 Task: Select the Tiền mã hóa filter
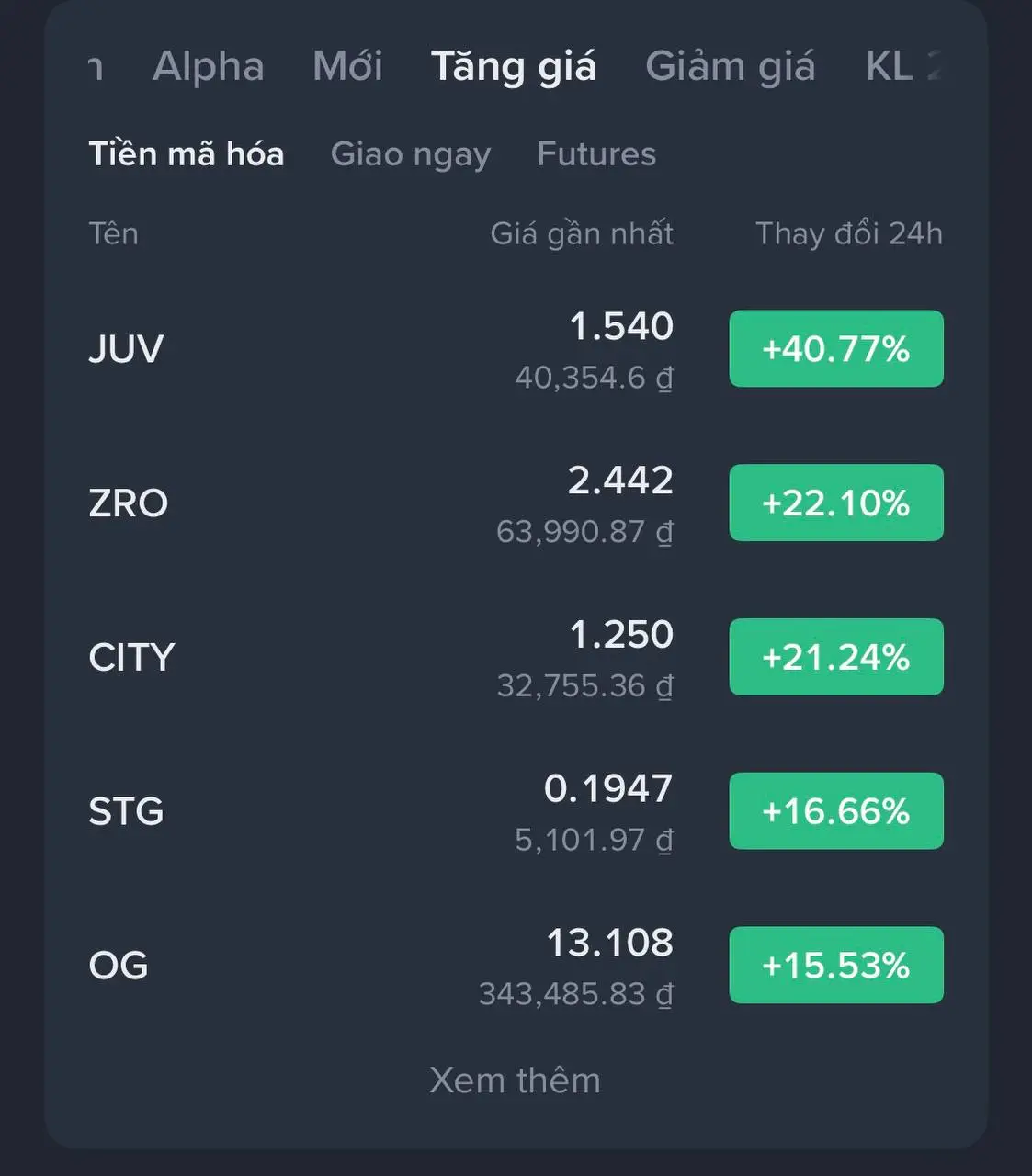pyautogui.click(x=187, y=153)
